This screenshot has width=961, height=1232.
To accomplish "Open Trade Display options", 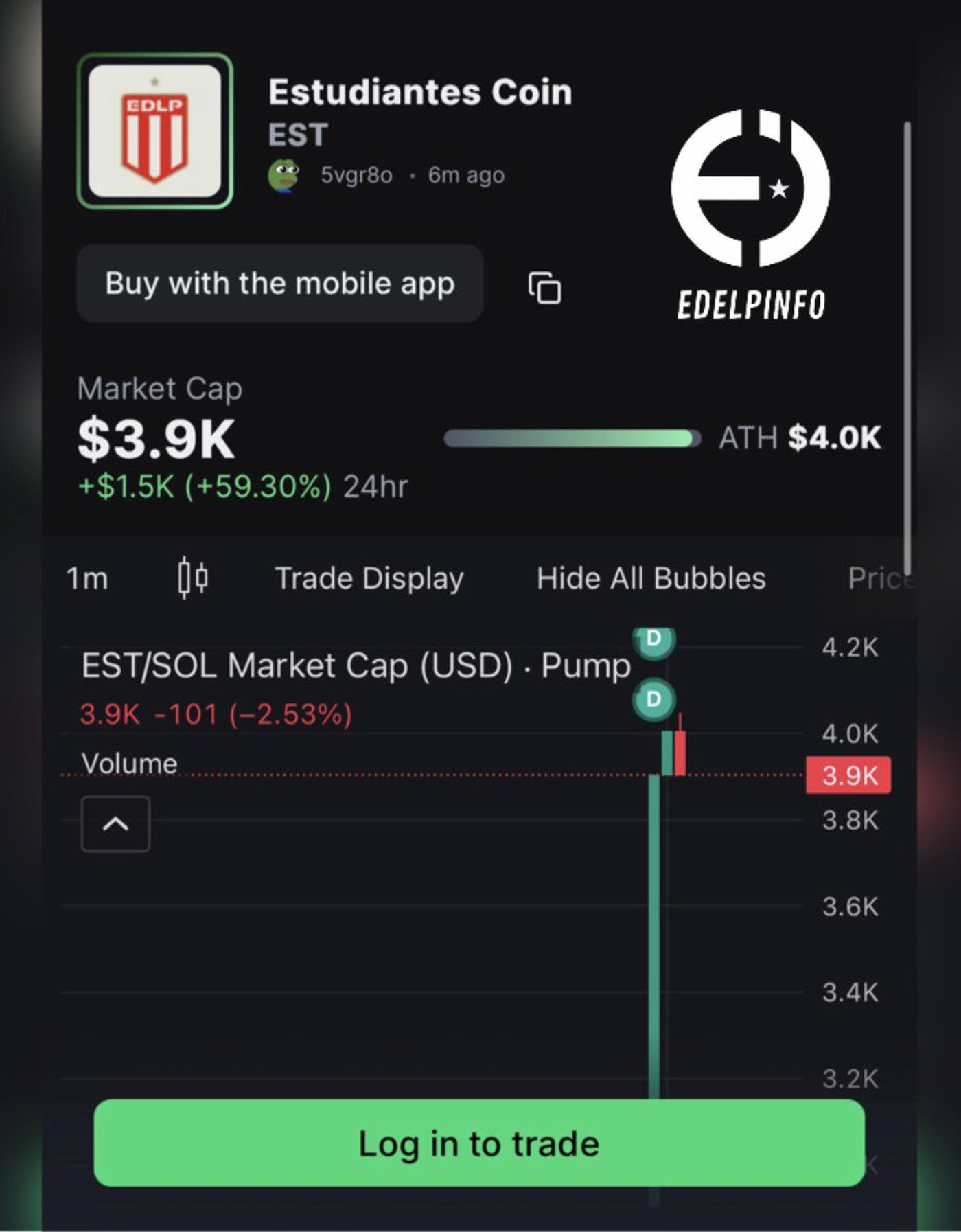I will click(x=369, y=578).
